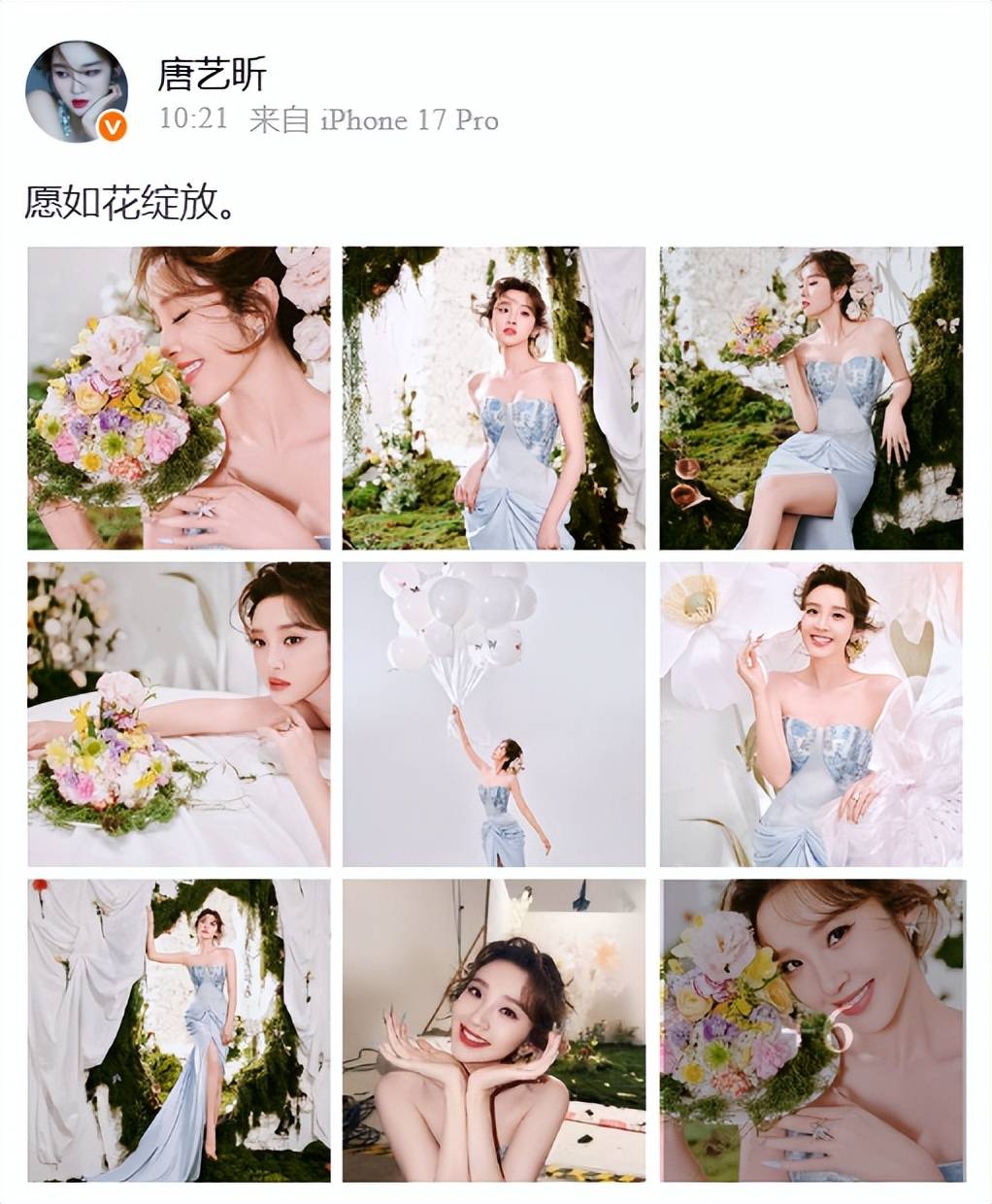Viewport: 992px width, 1204px height.
Task: View the smiling photo with giant white flowers
Action: point(810,714)
